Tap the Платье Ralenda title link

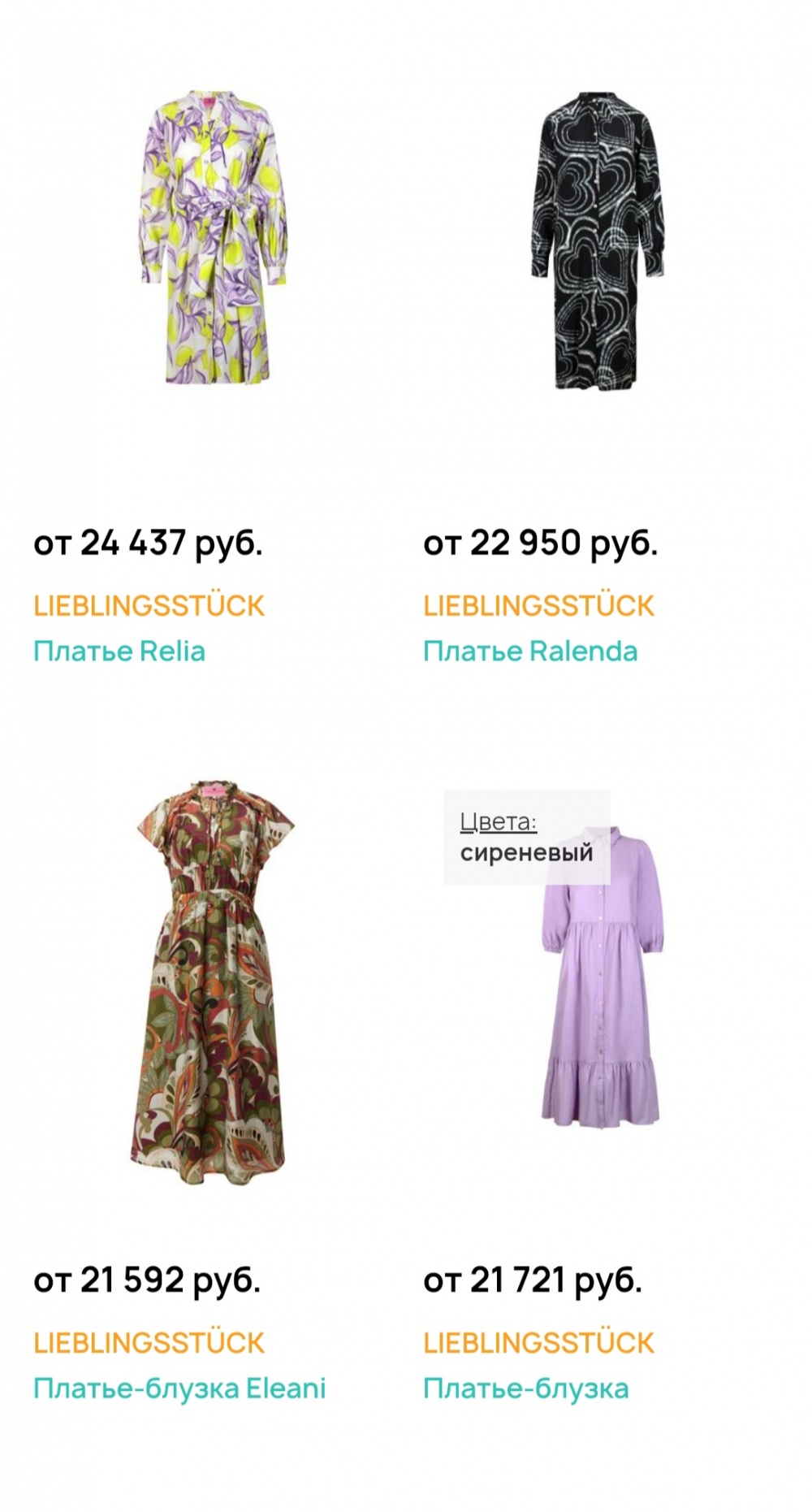click(x=530, y=652)
